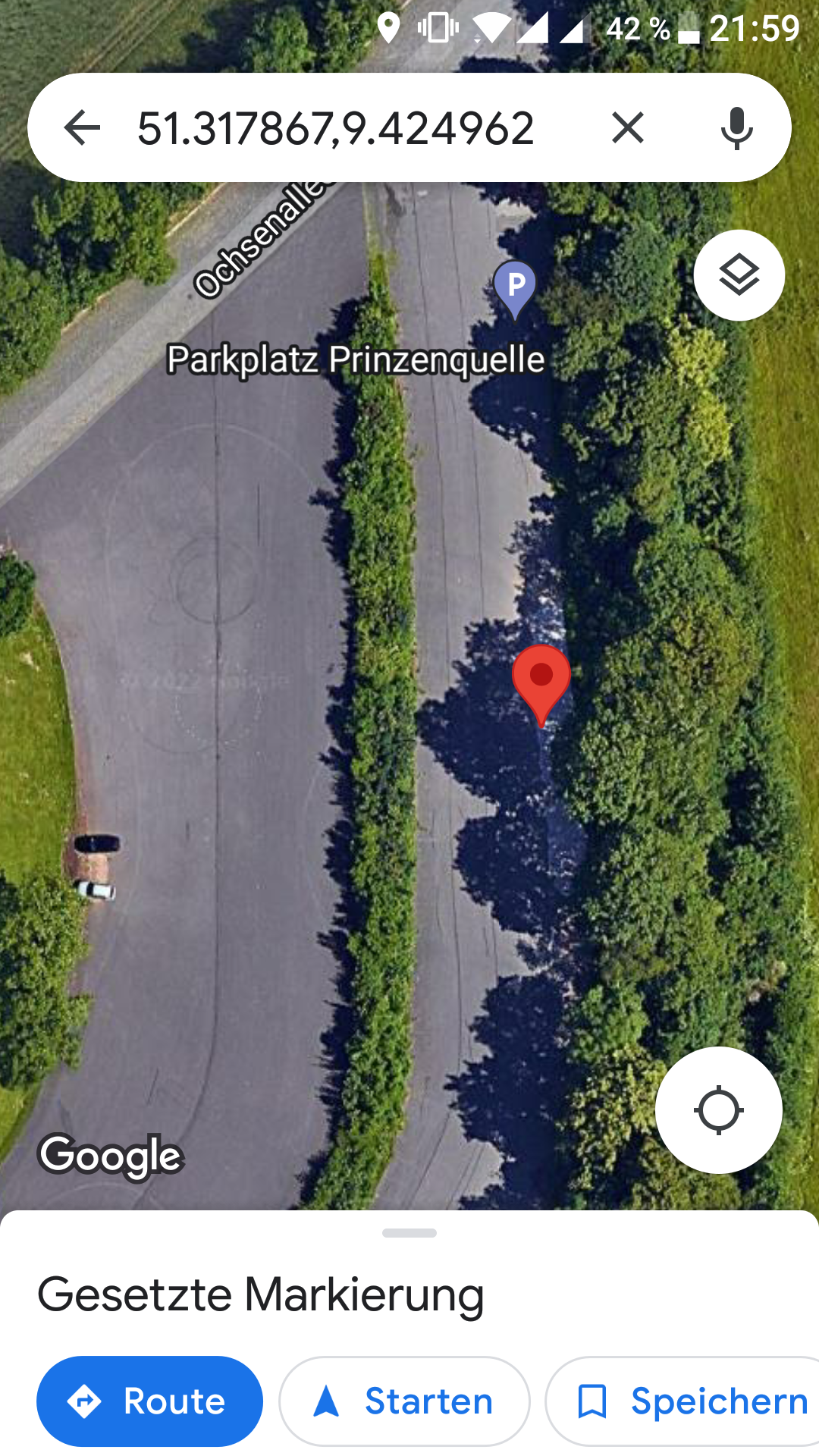819x1456 pixels.
Task: Get directions with the Route button
Action: [x=149, y=1401]
